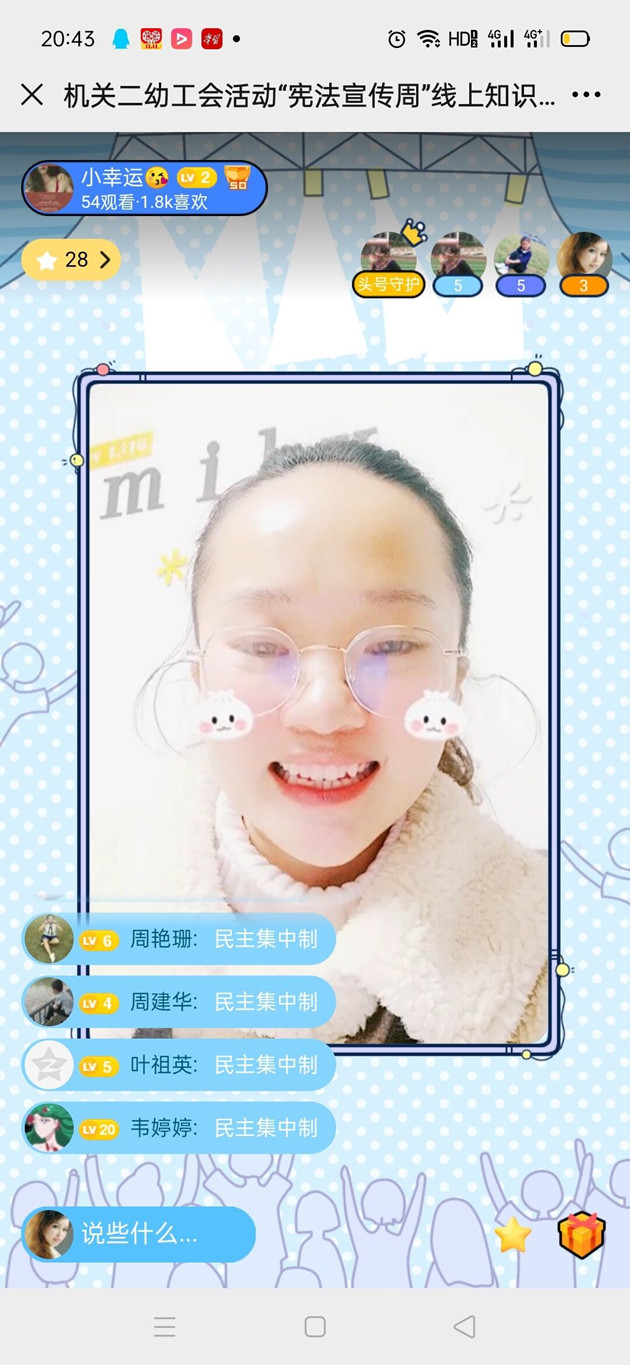Open host 小幸运's profile
630x1365 pixels.
click(x=50, y=189)
